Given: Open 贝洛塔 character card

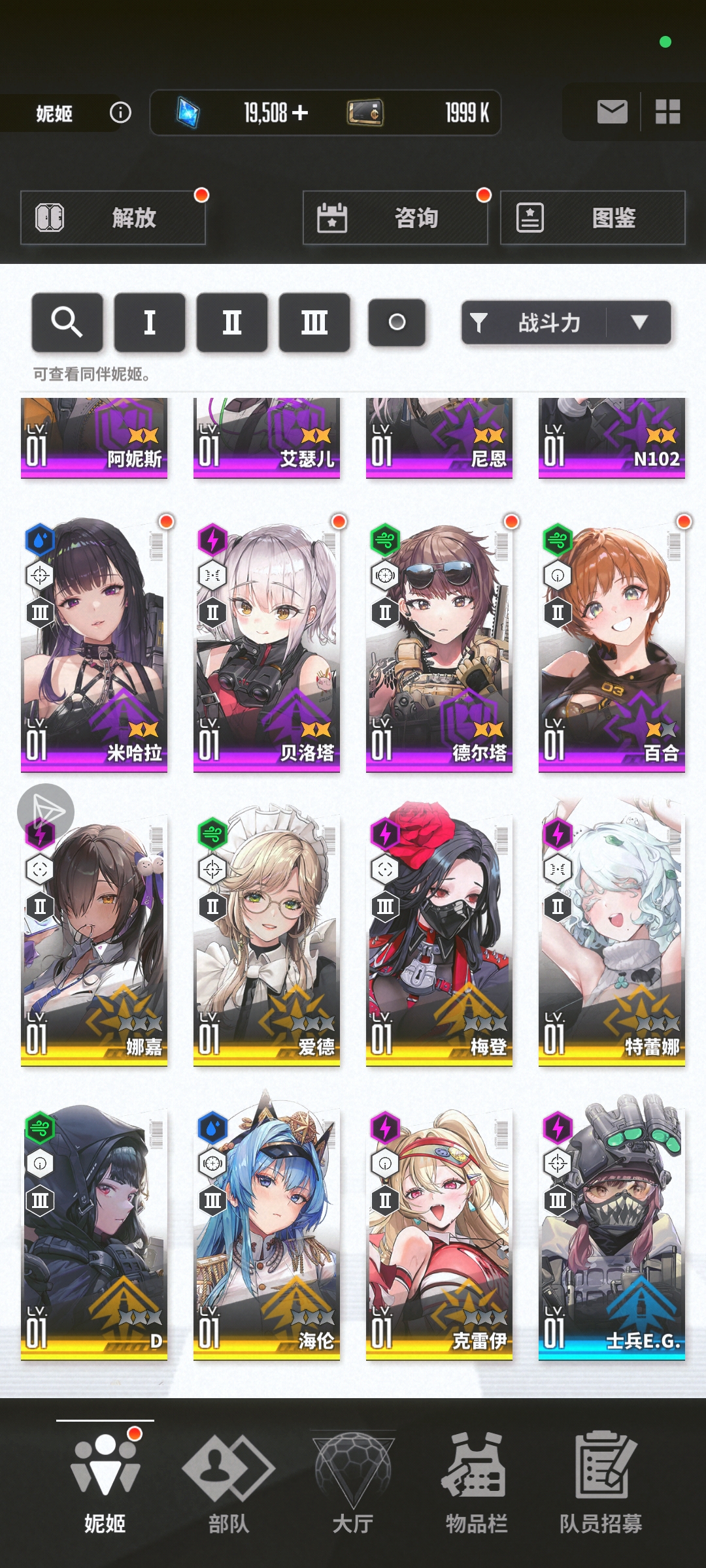Looking at the screenshot, I should 267,644.
